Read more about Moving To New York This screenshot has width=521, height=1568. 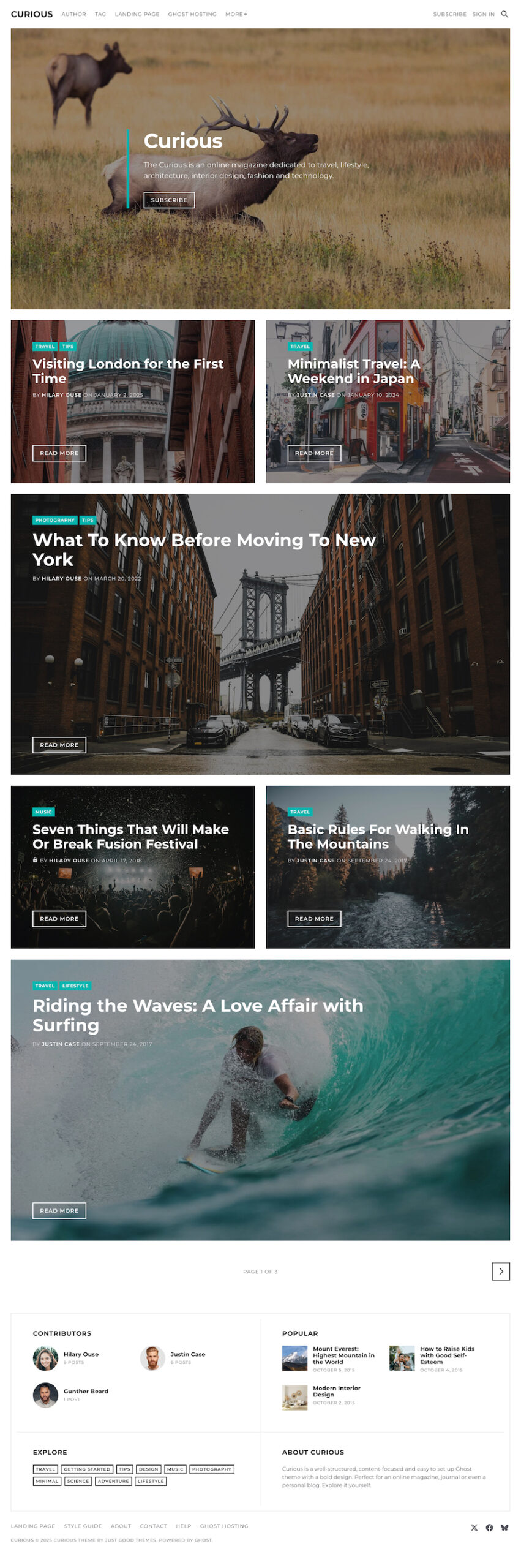[59, 745]
